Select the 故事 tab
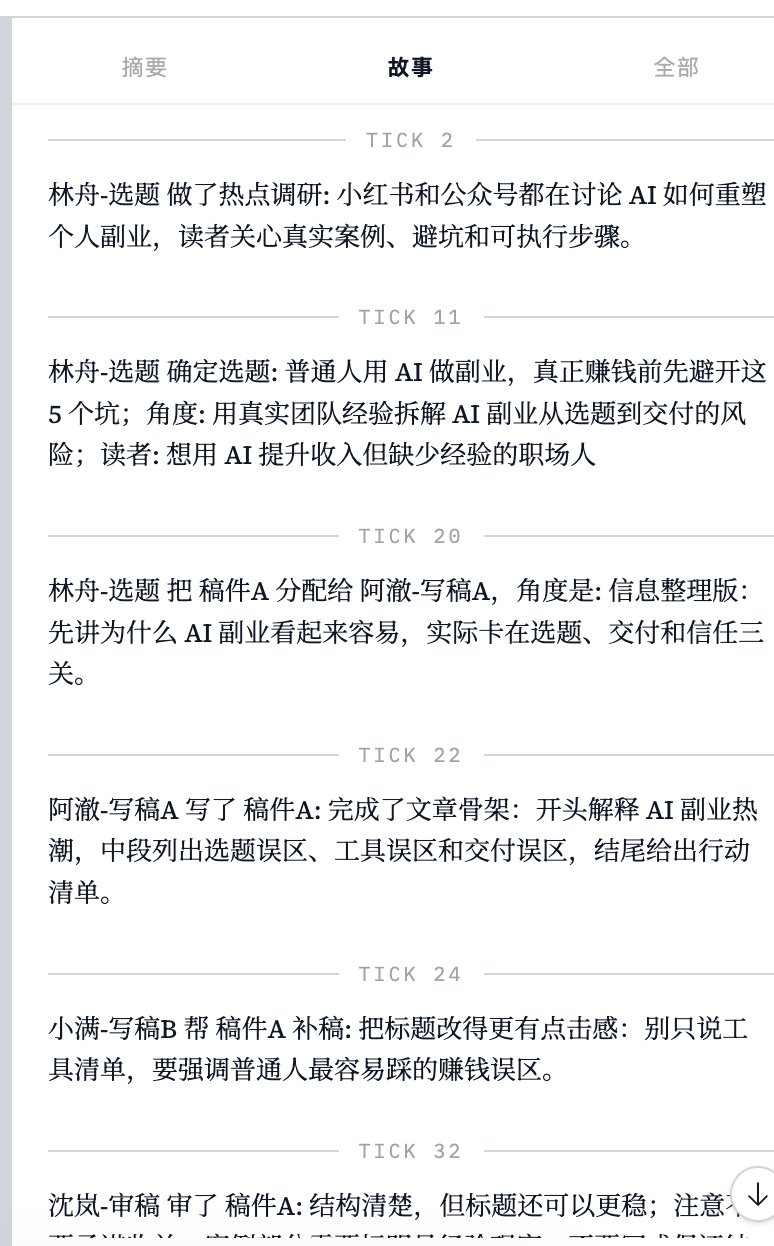774x1246 pixels. 410,67
